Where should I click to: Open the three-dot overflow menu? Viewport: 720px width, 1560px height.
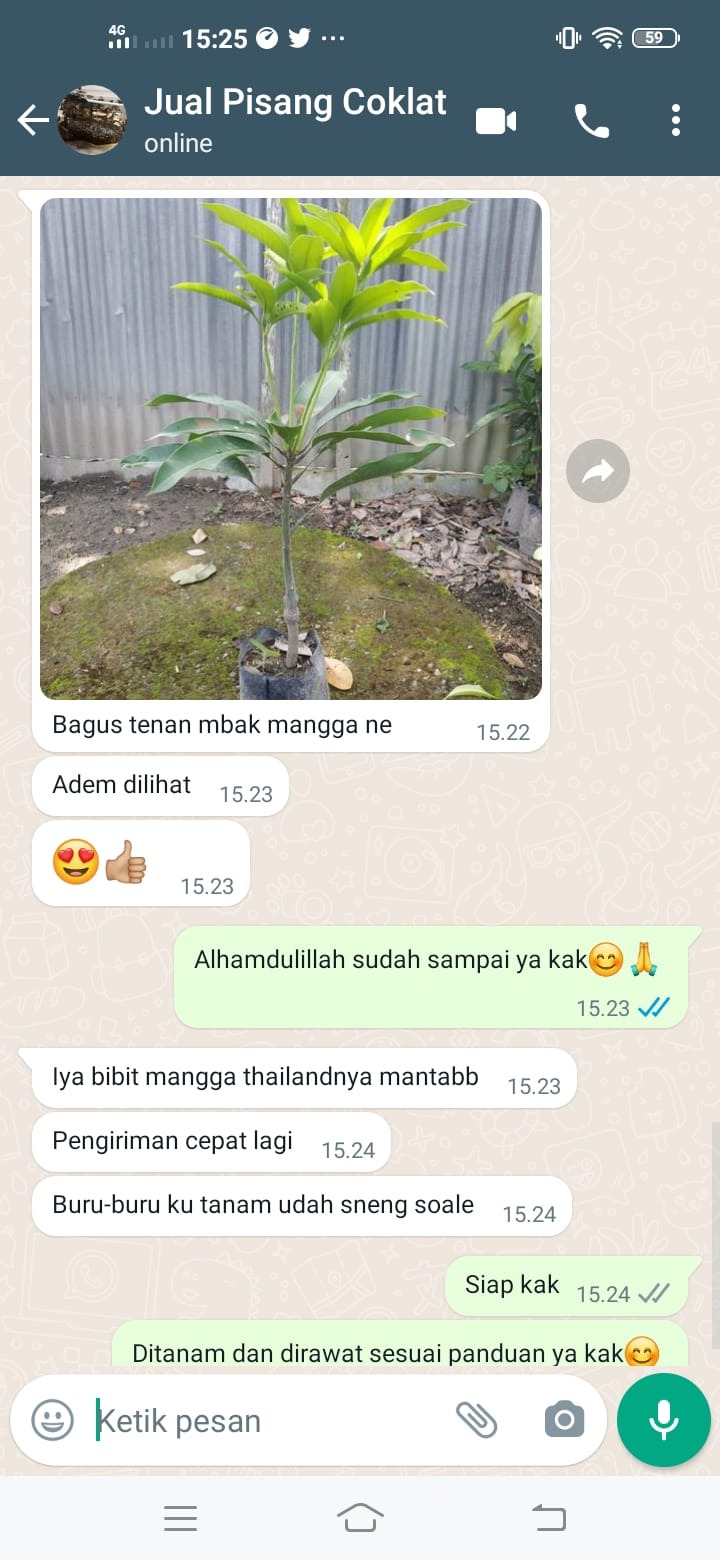coord(676,121)
